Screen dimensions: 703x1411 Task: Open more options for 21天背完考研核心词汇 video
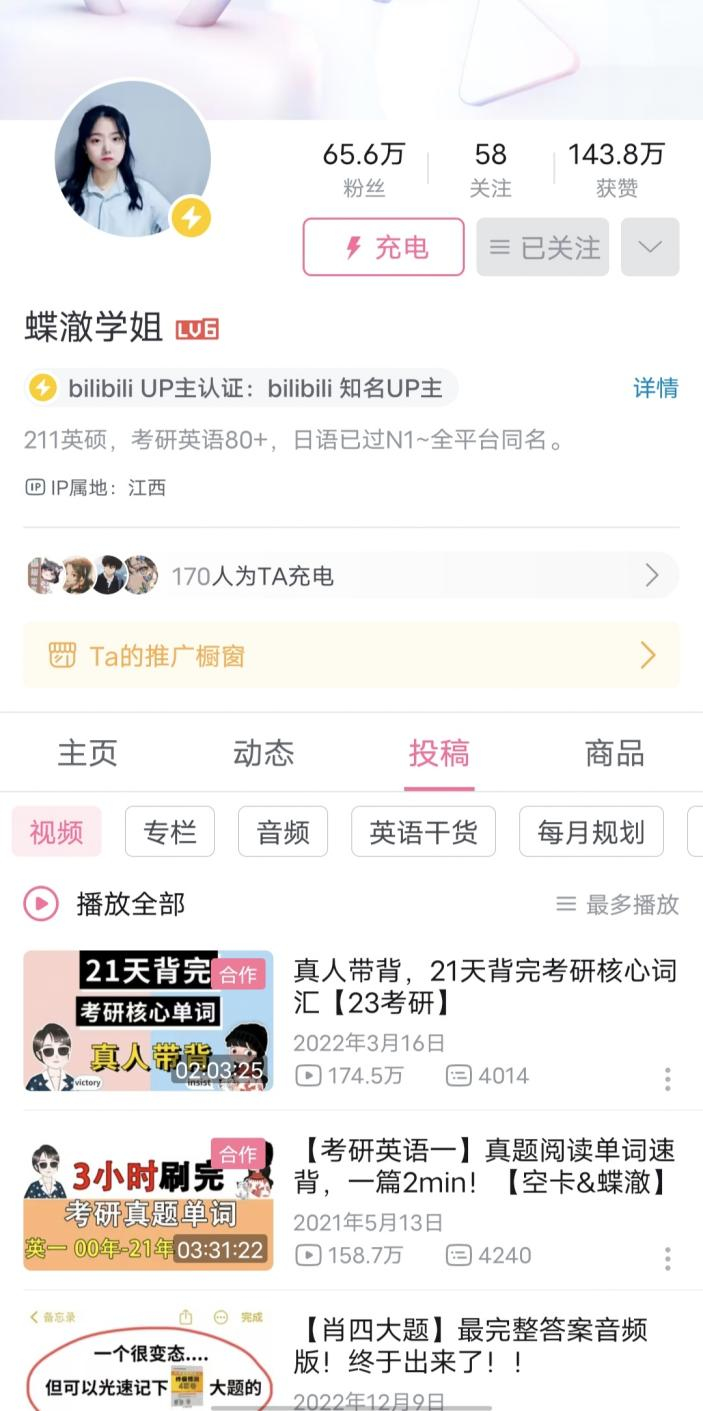tap(667, 1078)
